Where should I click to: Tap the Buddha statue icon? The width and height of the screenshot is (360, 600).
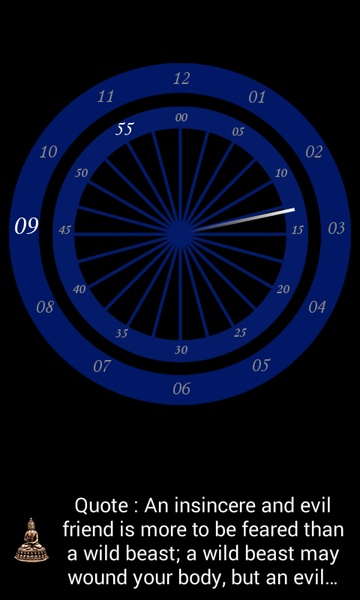(x=31, y=540)
